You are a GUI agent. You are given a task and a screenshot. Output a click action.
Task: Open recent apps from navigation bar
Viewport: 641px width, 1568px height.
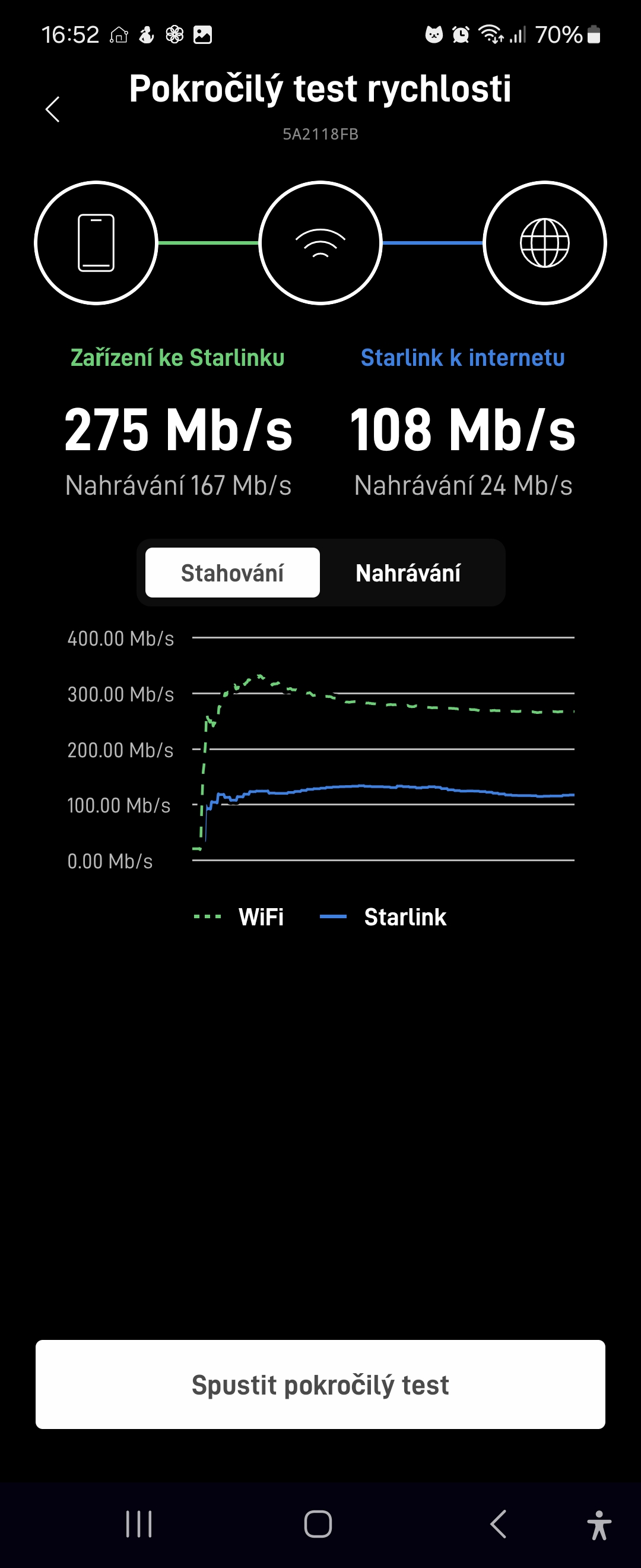(139, 1524)
